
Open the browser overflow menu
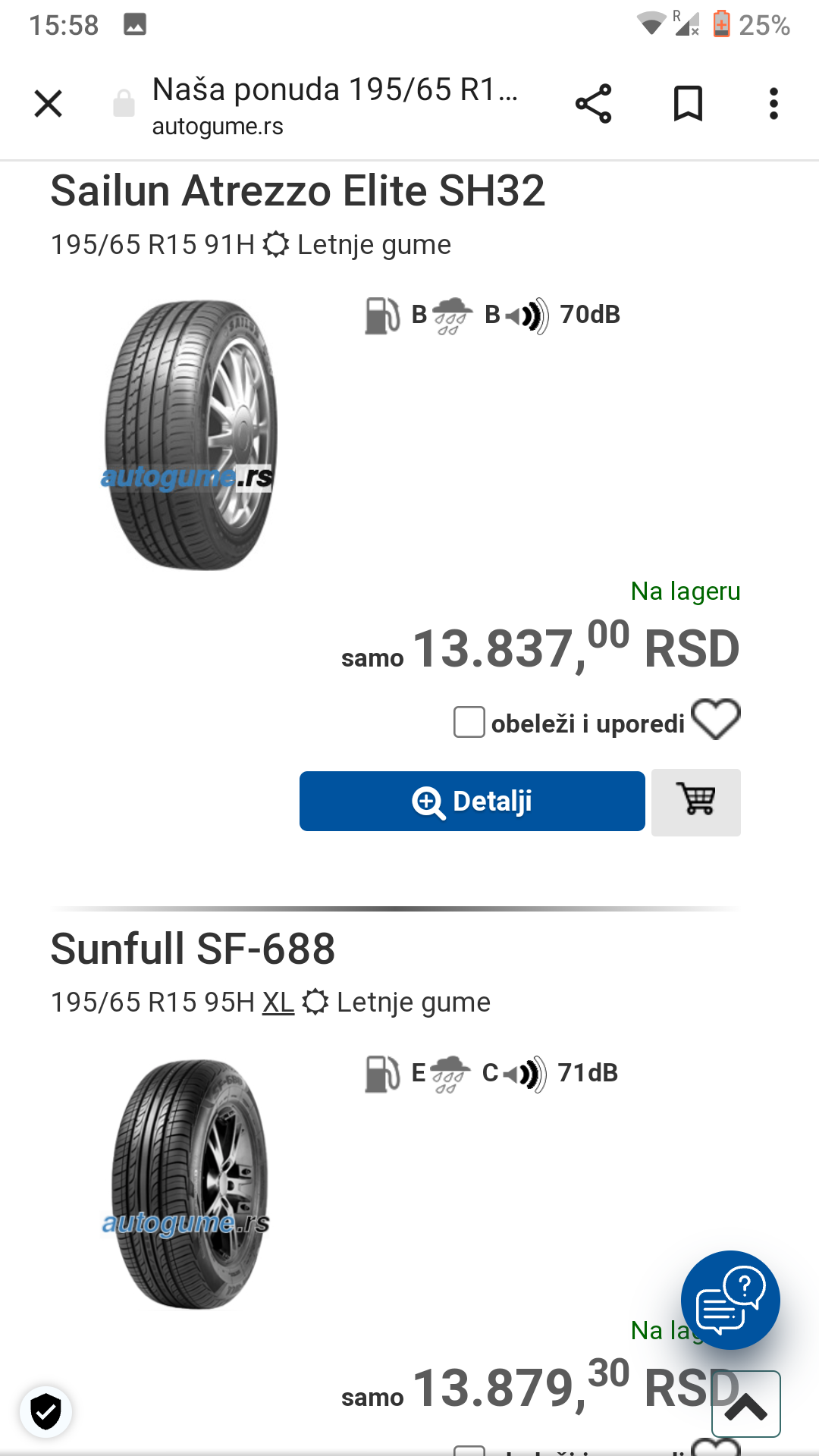coord(773,104)
